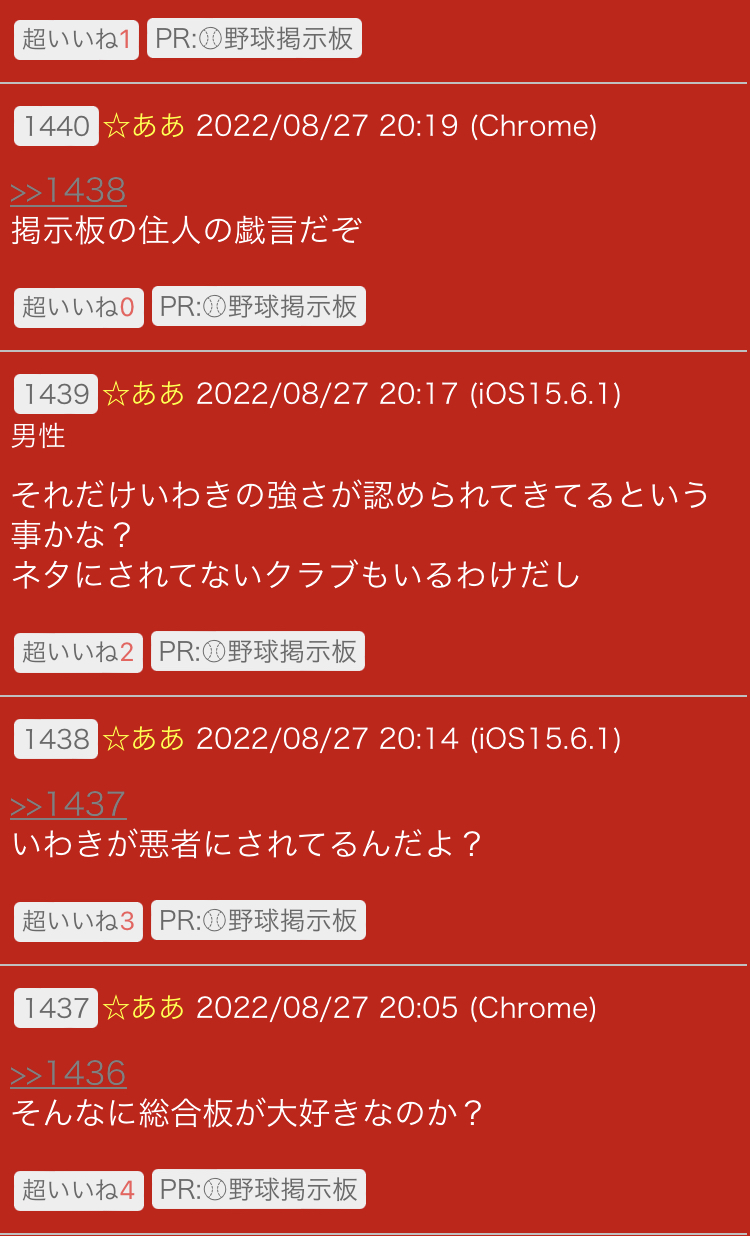
Task: Tap post number 1437 badge
Action: pyautogui.click(x=56, y=1008)
